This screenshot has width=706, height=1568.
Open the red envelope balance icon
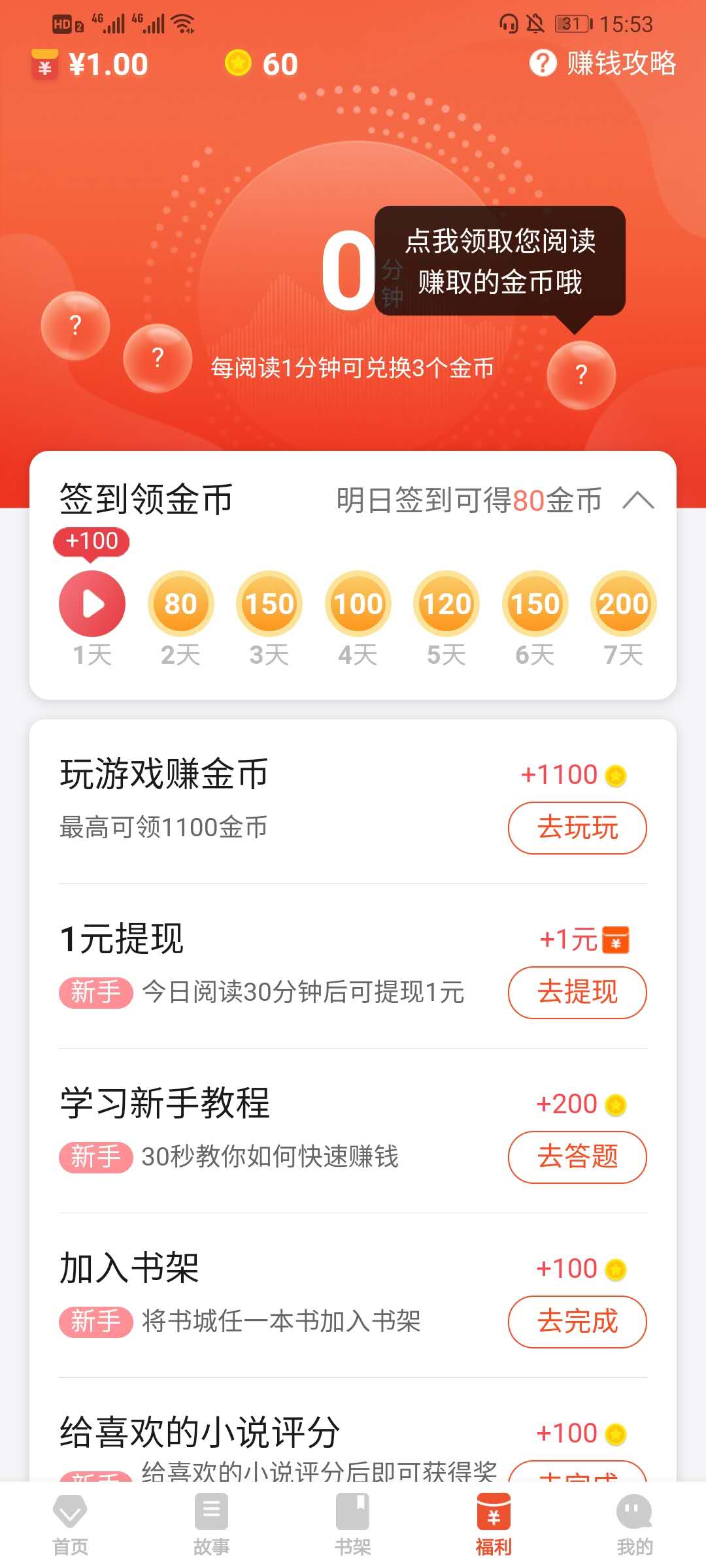click(44, 63)
